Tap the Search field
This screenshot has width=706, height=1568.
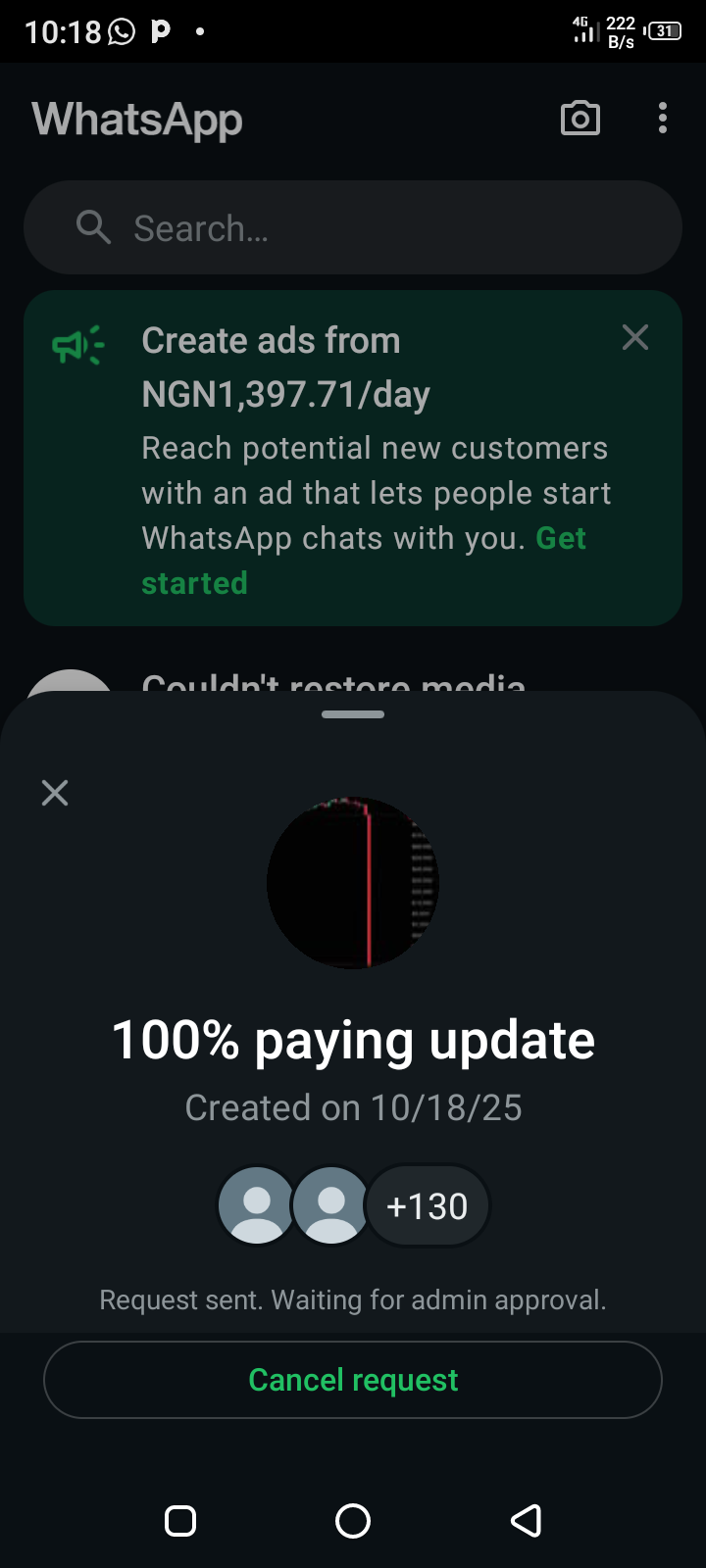[x=353, y=227]
